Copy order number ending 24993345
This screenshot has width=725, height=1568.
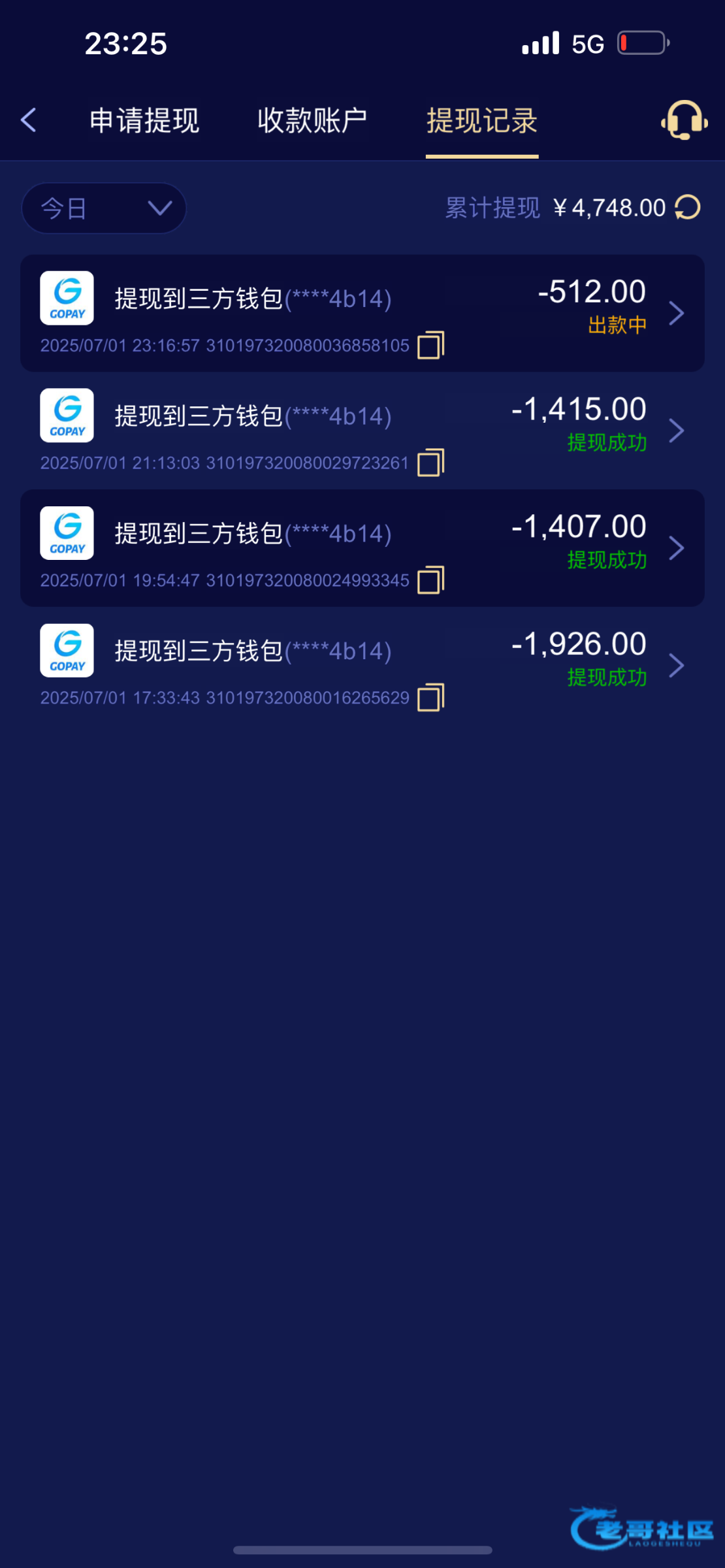click(431, 580)
